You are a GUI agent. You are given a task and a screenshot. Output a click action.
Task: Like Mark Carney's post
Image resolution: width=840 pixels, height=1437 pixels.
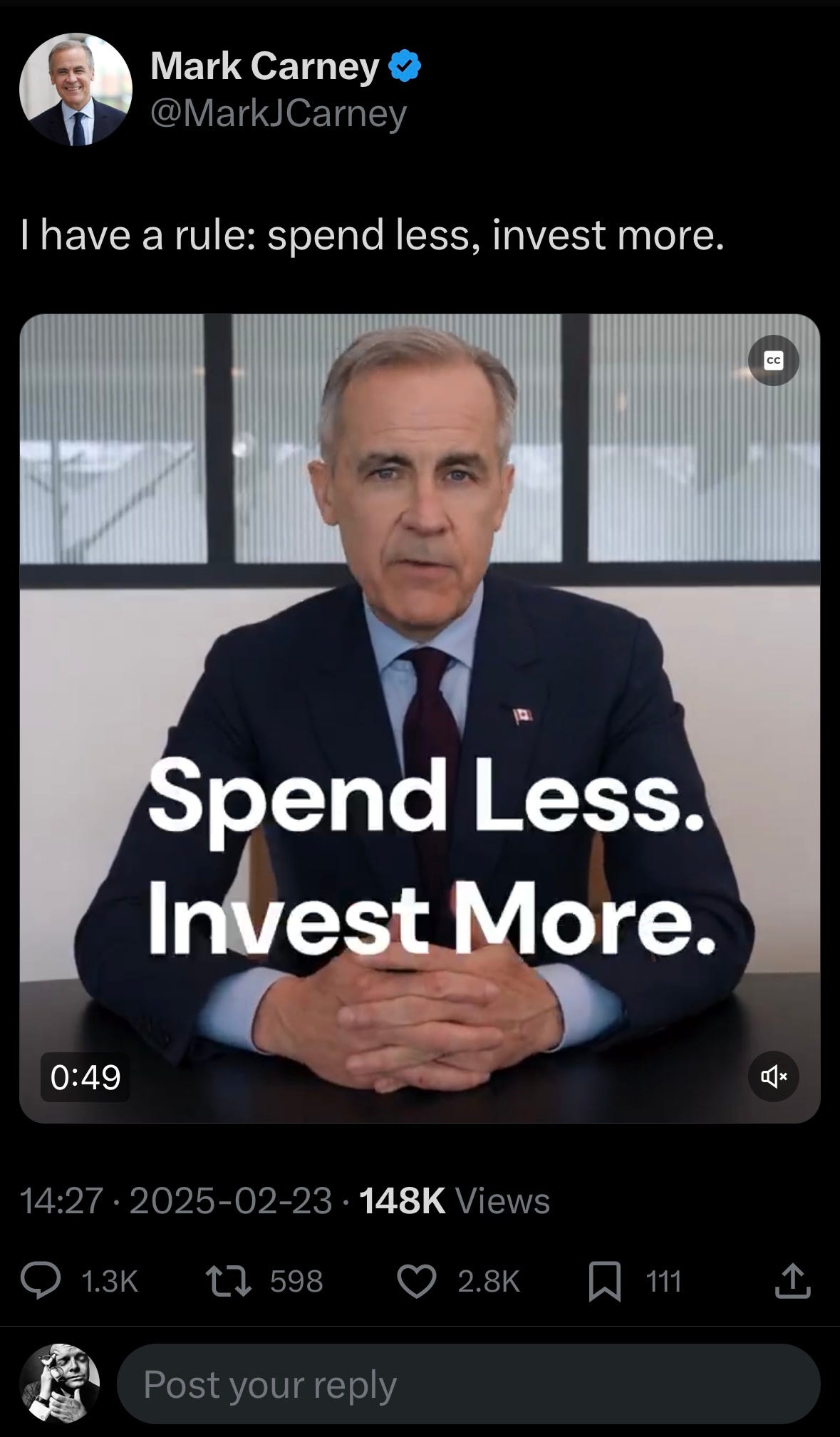pyautogui.click(x=416, y=1281)
